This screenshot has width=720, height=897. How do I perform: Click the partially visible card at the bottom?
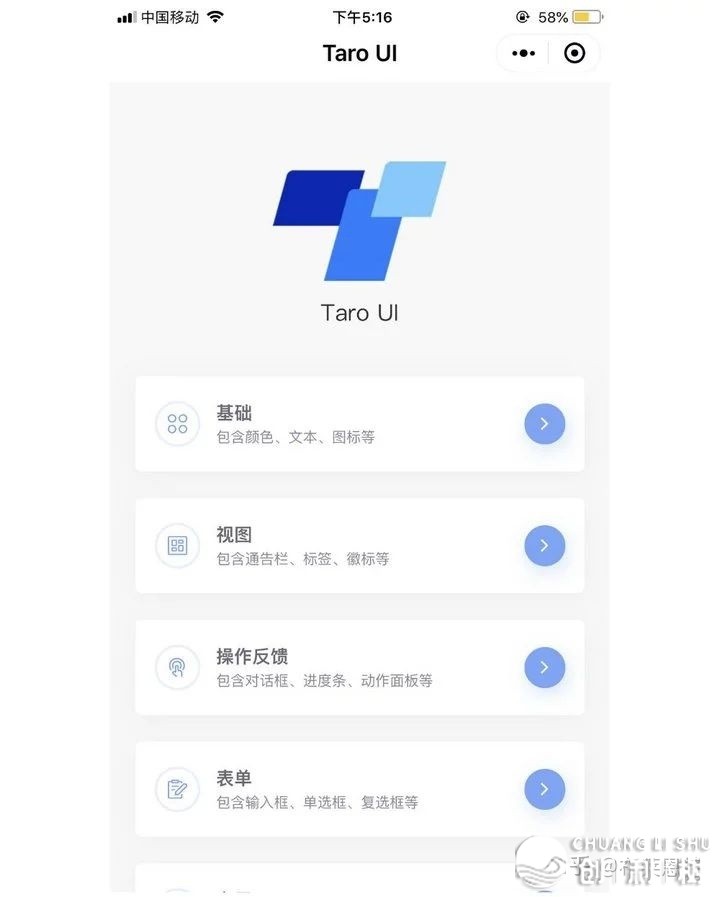coord(360,880)
